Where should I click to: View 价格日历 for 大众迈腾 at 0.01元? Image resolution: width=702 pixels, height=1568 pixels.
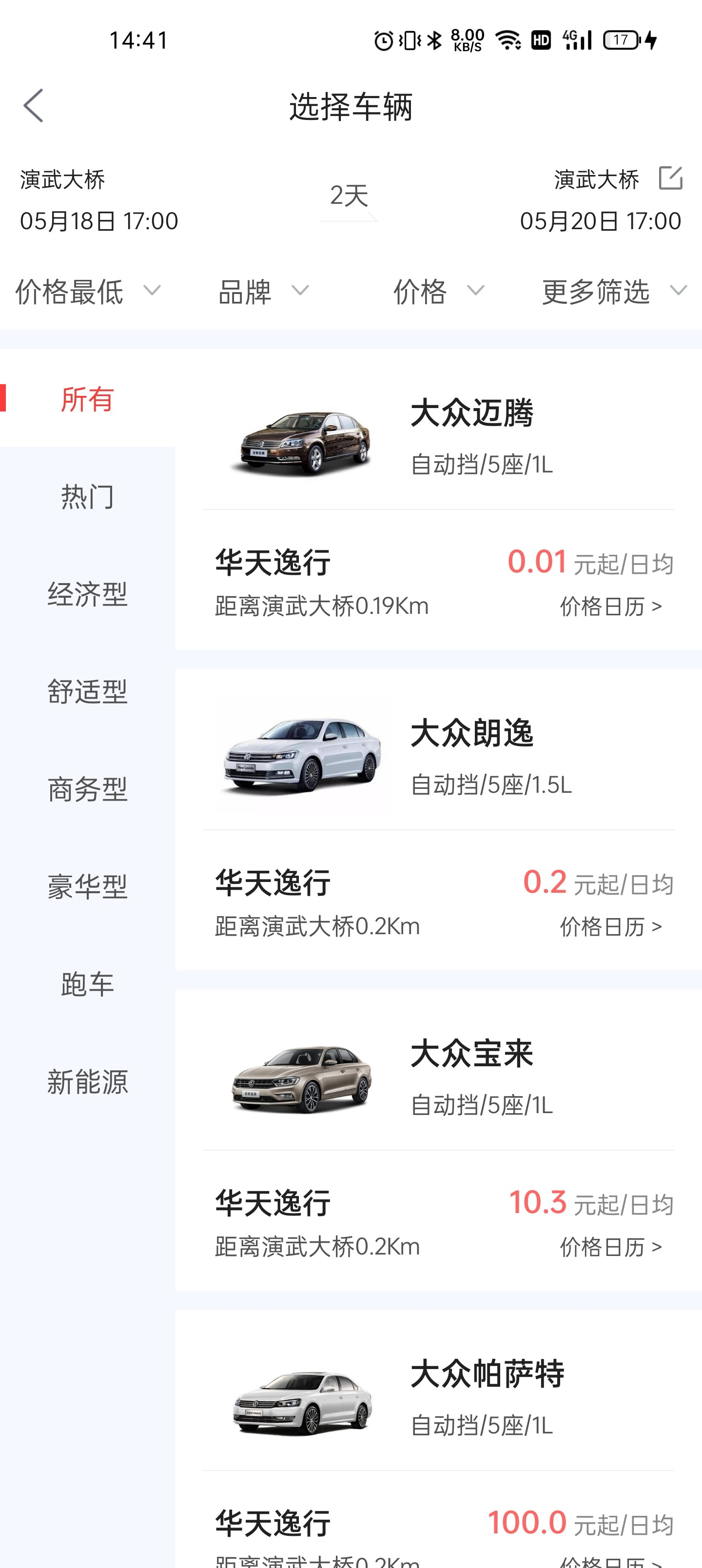(x=611, y=606)
